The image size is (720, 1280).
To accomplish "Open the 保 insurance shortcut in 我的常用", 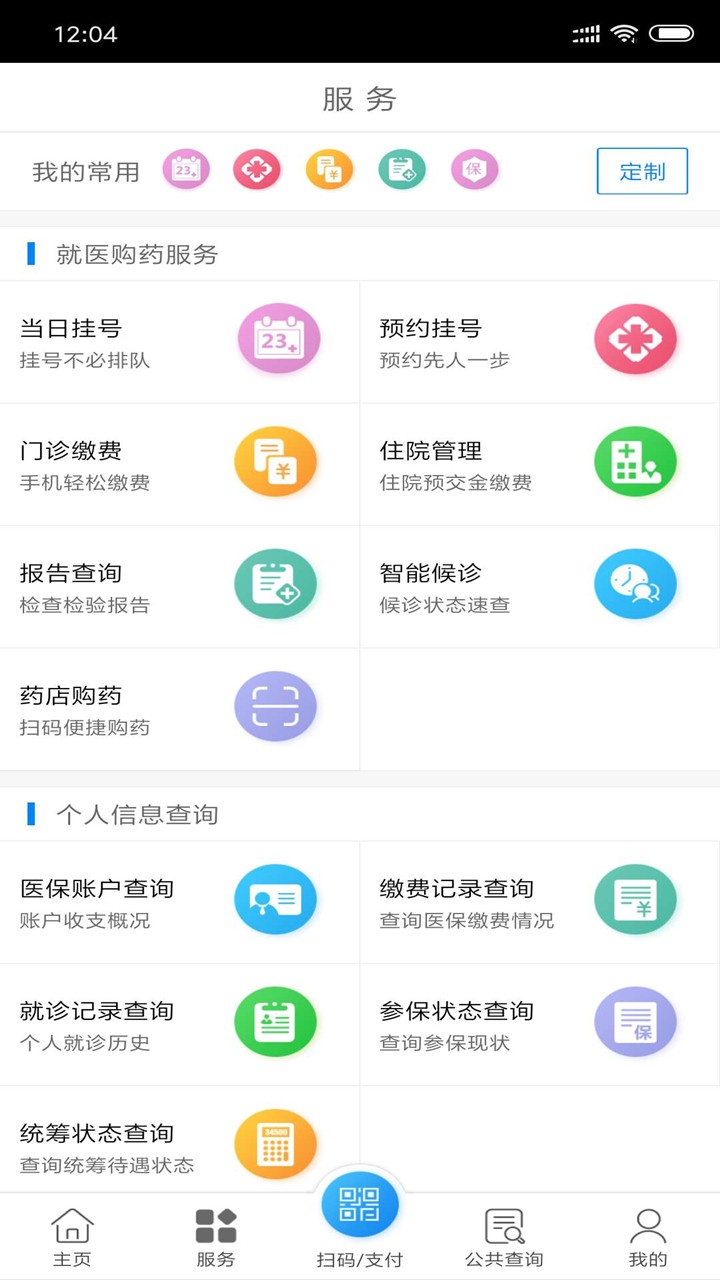I will coord(474,170).
